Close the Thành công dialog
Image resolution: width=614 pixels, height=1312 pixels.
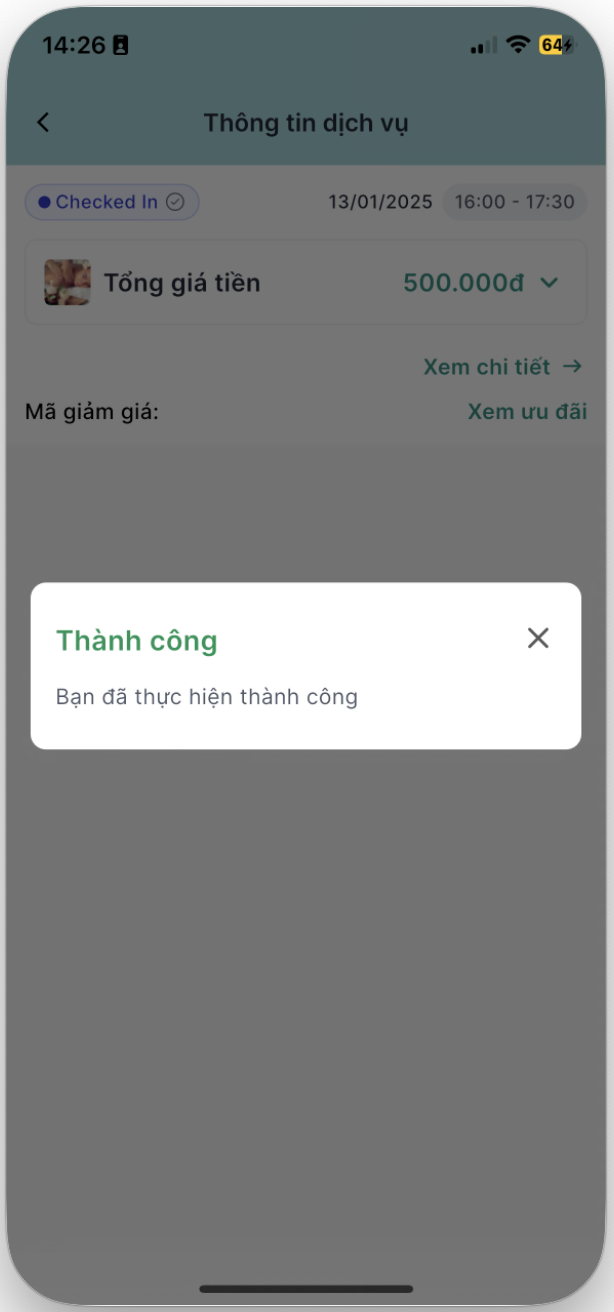tap(538, 638)
